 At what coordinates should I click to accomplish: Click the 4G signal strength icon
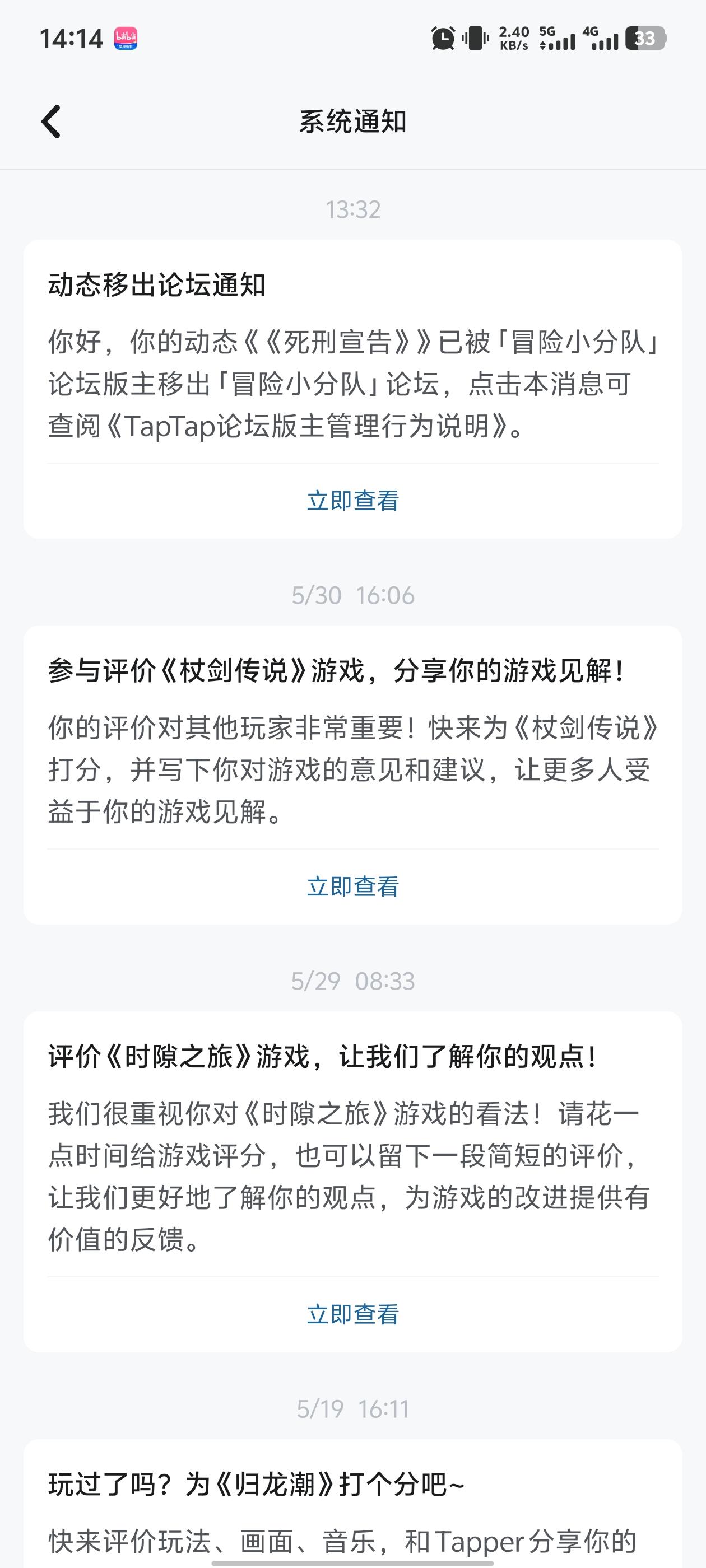(x=603, y=39)
